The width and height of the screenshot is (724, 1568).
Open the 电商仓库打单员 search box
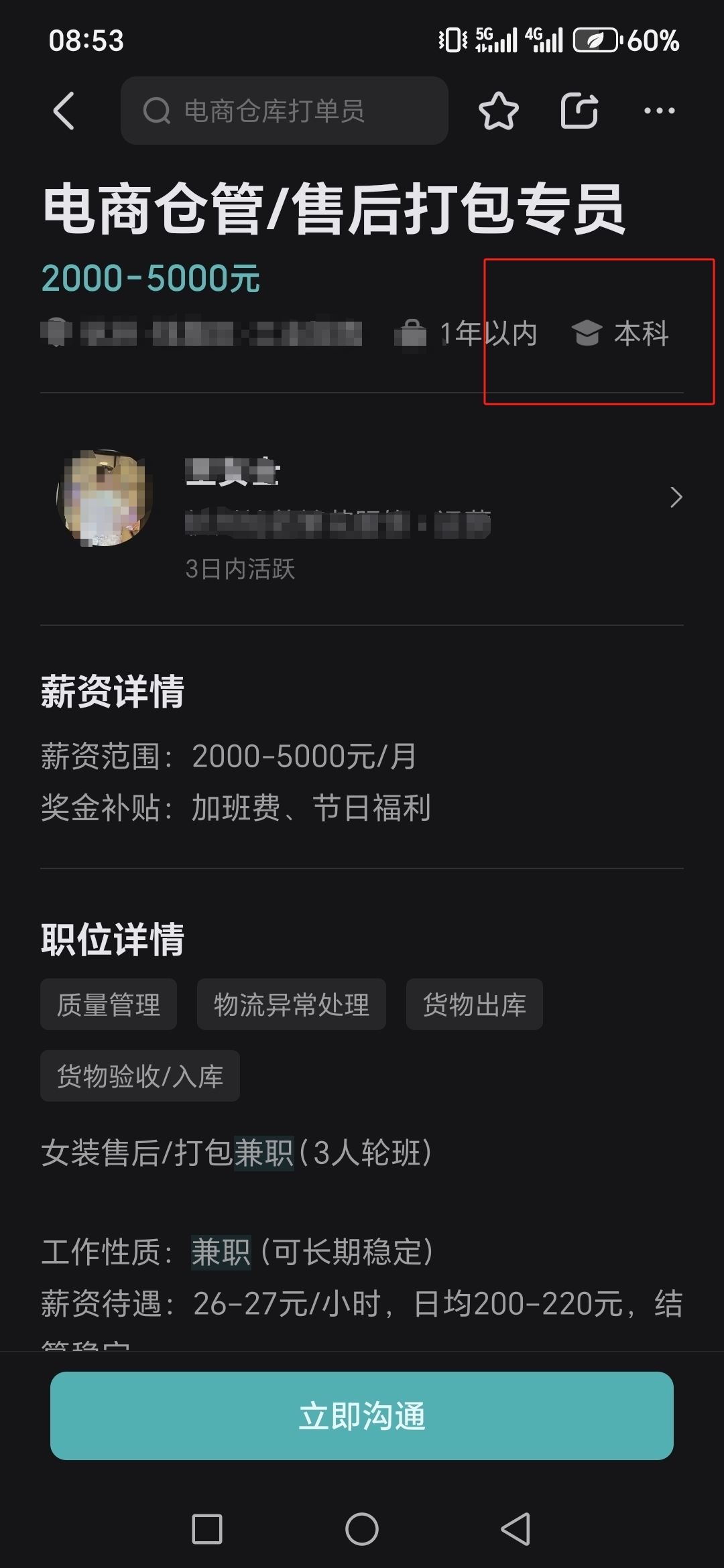click(x=284, y=111)
